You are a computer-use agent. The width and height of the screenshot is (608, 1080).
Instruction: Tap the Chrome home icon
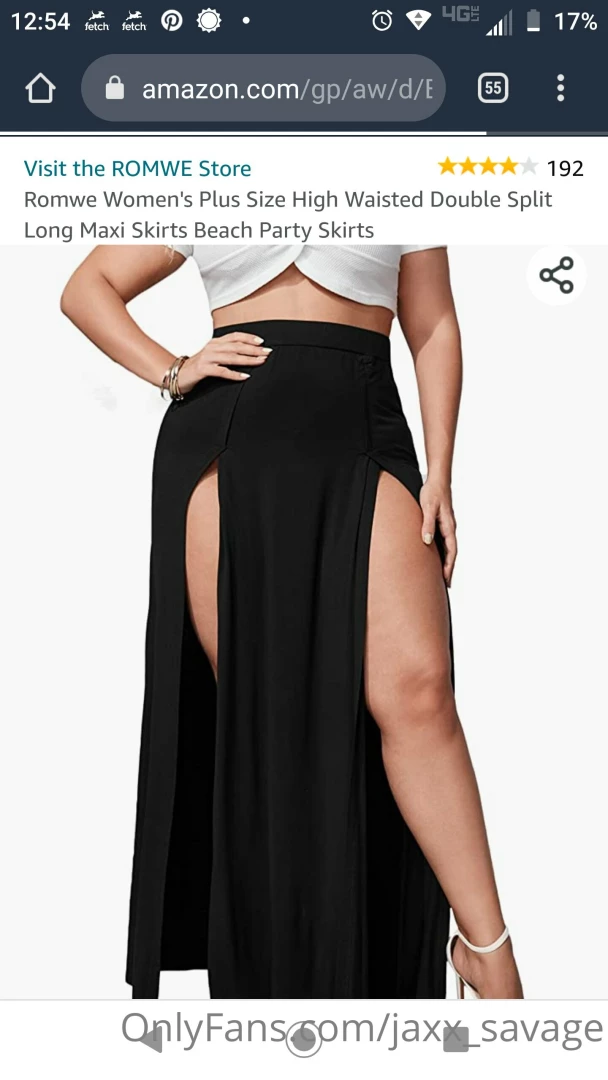click(40, 89)
